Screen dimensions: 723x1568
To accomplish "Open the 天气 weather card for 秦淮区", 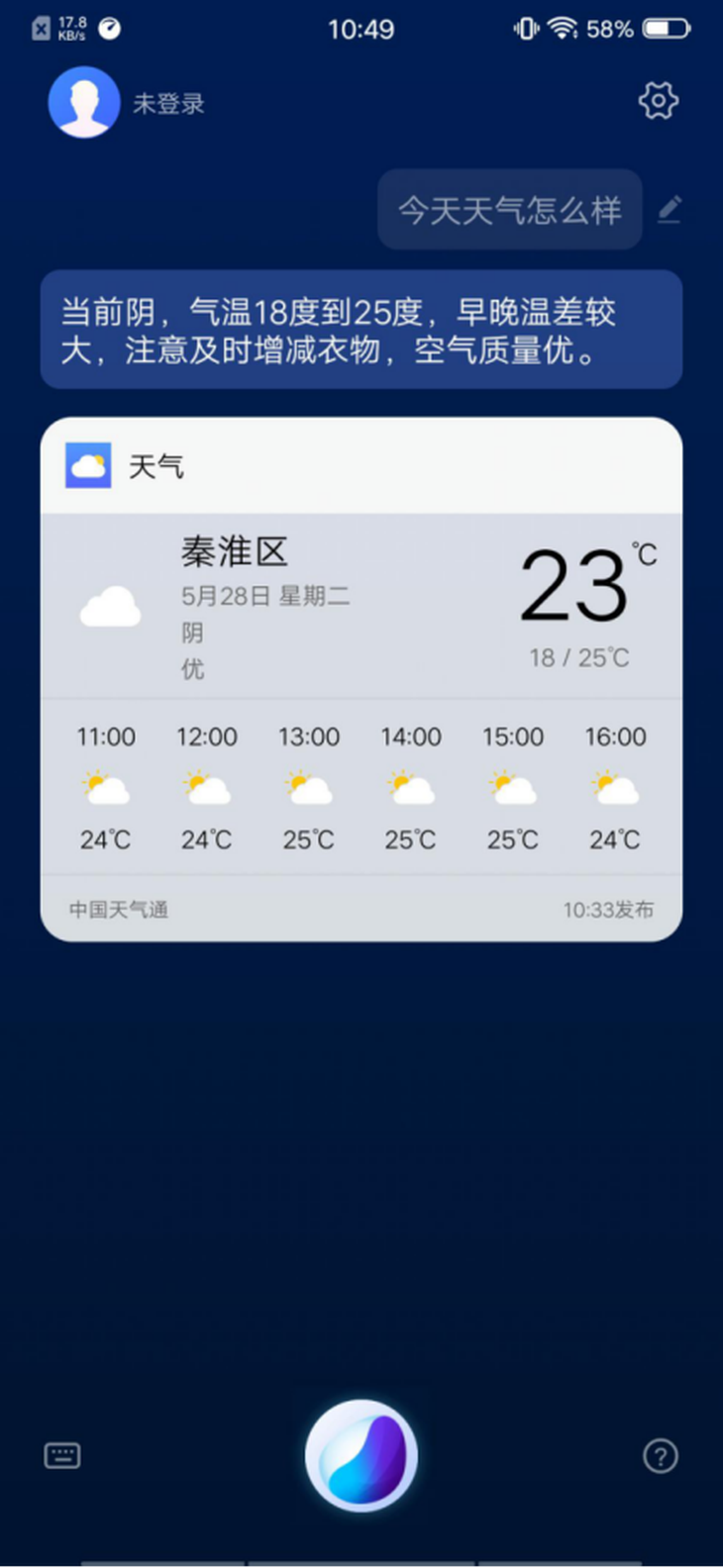I will pos(361,606).
